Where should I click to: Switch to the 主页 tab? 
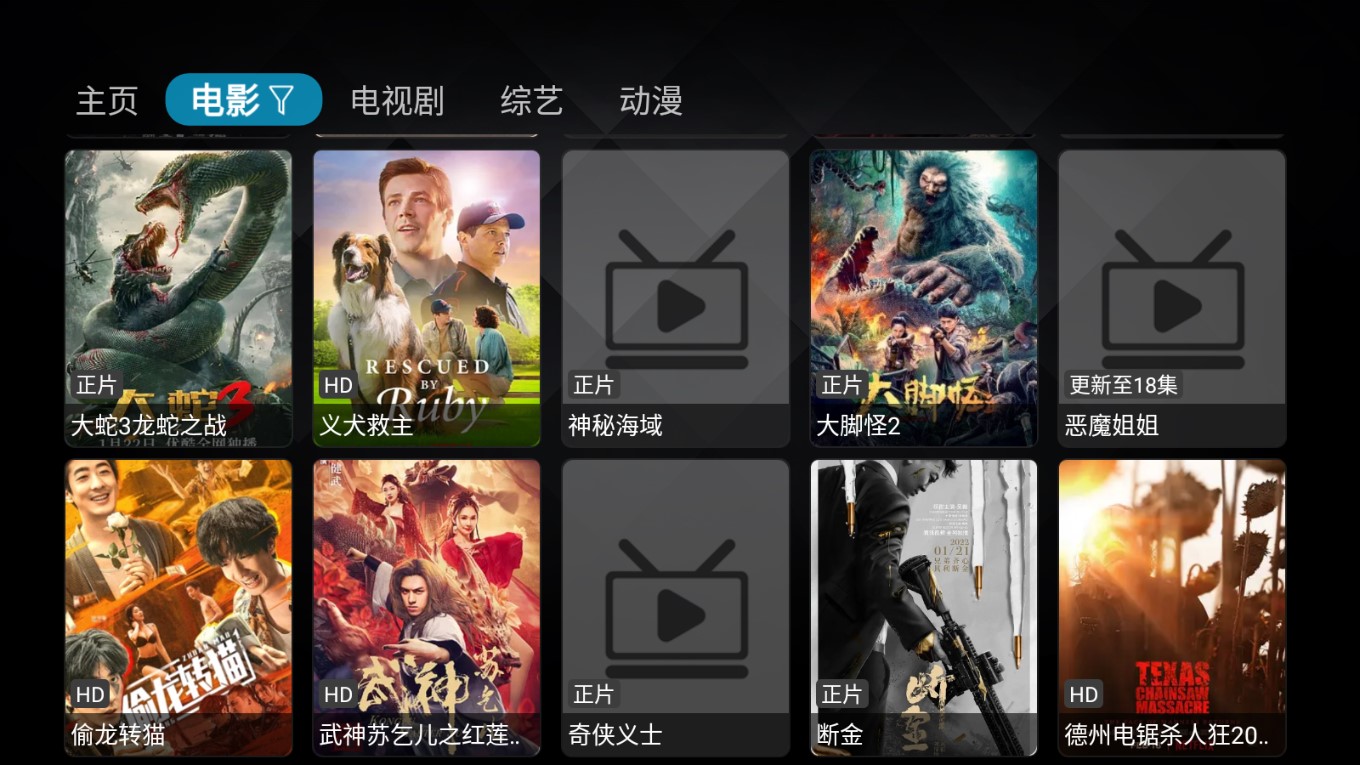107,100
